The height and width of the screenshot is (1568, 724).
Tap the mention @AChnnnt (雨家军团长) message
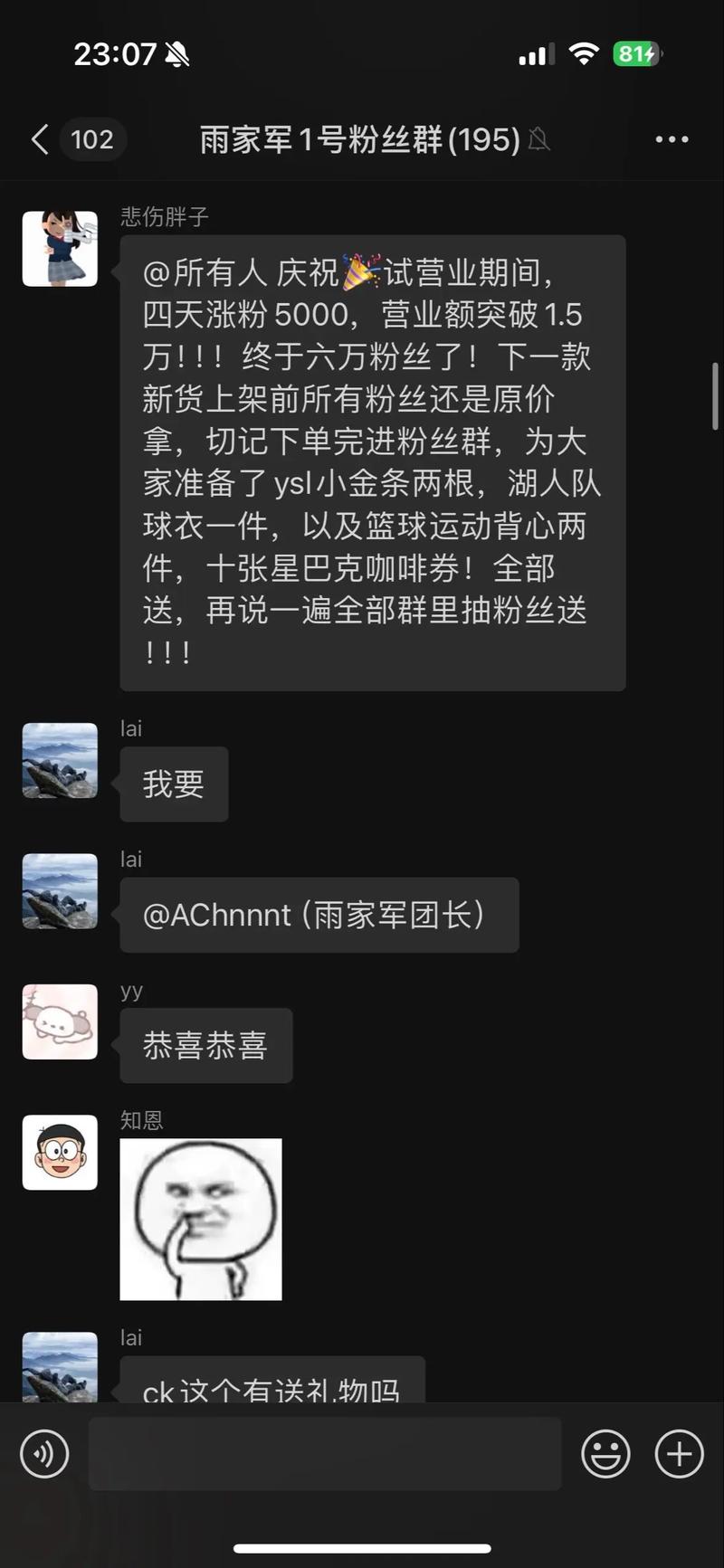coord(319,915)
